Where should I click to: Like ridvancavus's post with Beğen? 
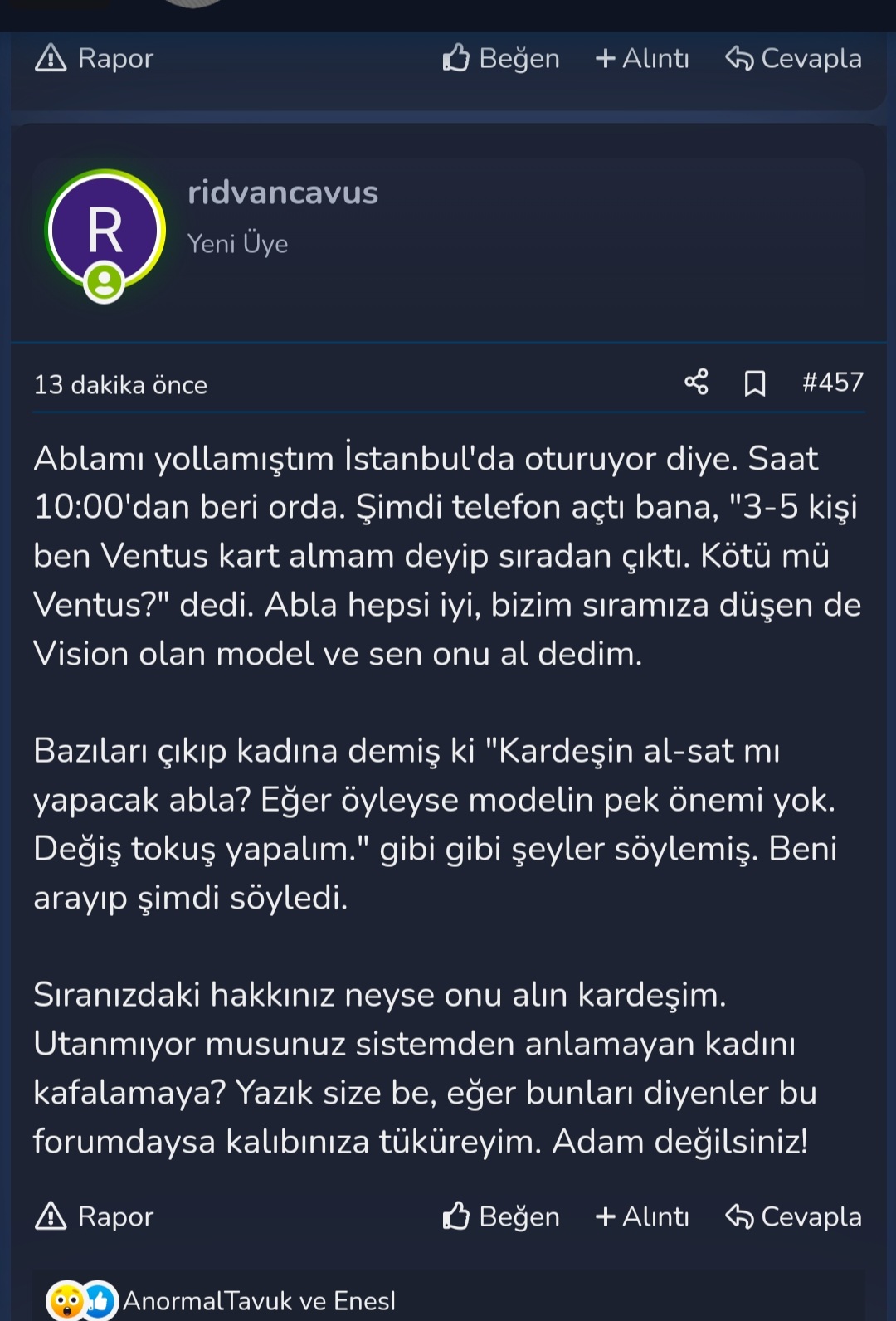[x=501, y=1216]
